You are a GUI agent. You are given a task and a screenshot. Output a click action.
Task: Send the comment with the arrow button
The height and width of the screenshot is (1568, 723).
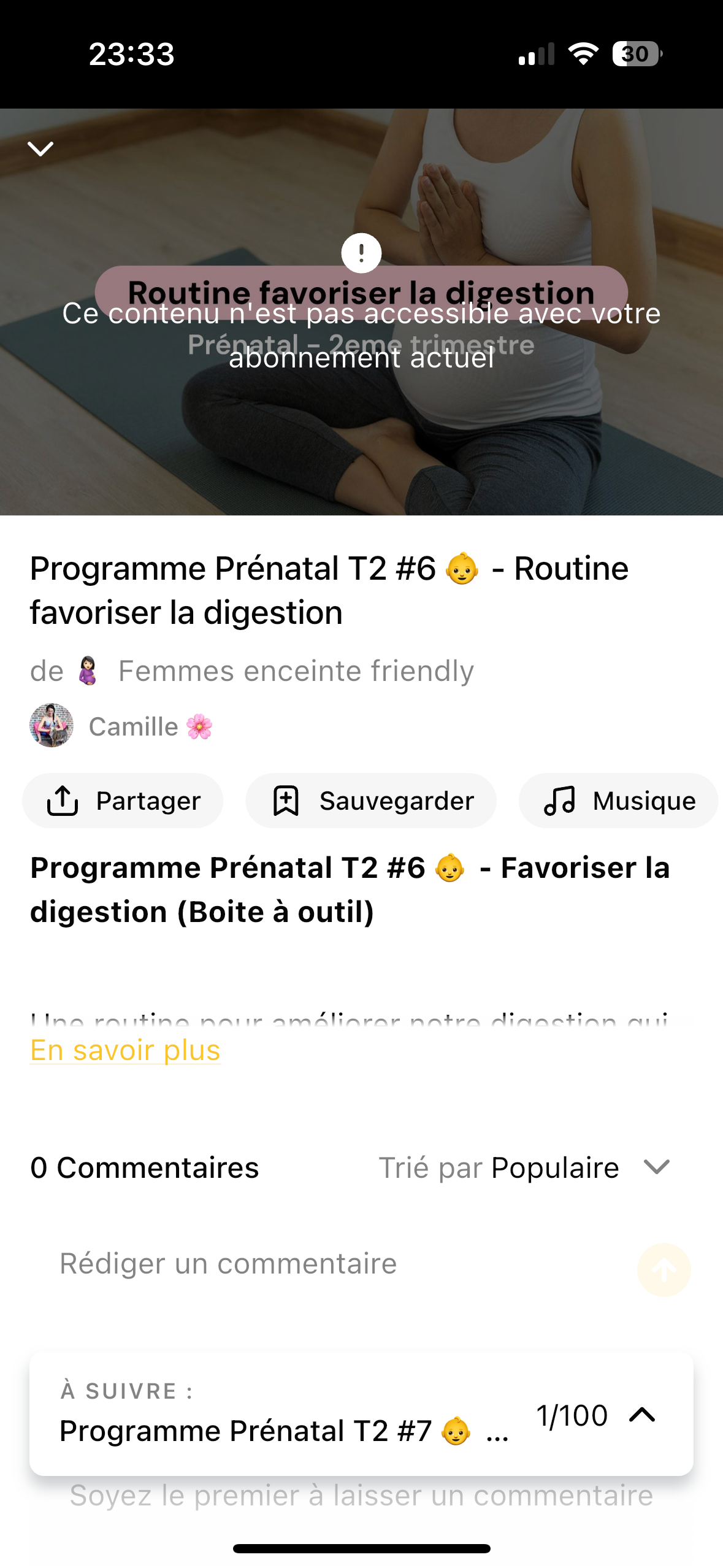[664, 1270]
